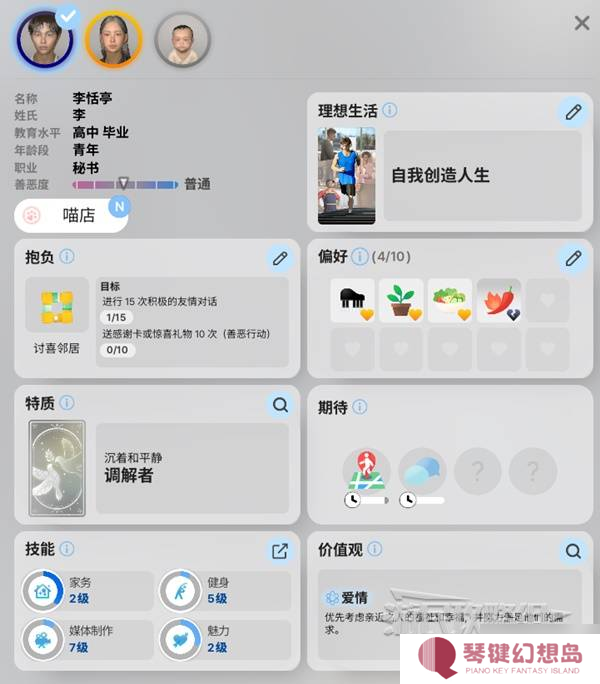Show info tooltip for 抱负
Viewport: 600px width, 684px height.
(67, 257)
